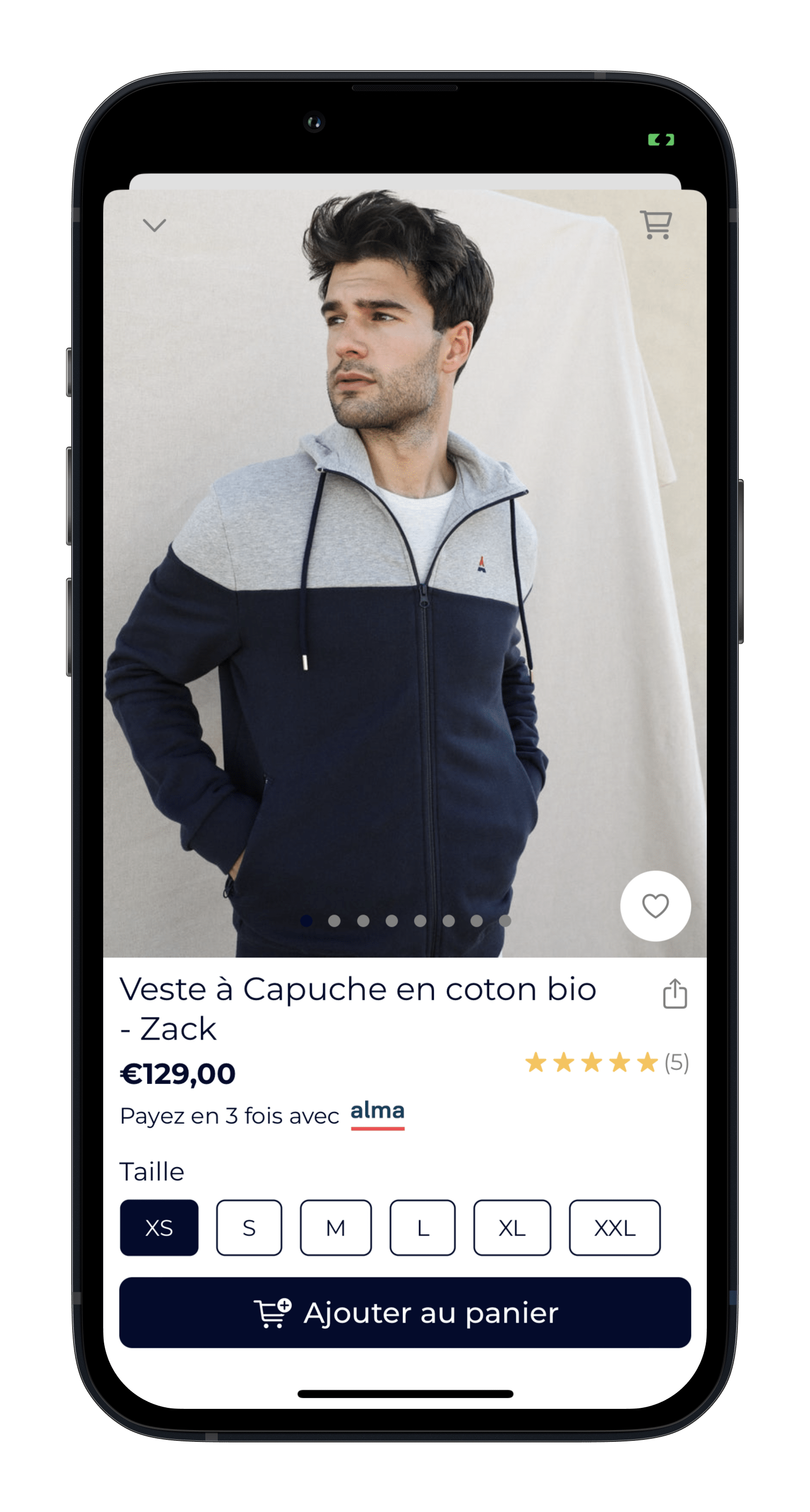810x1512 pixels.
Task: Add the jacket to favorites with the heart
Action: point(655,906)
